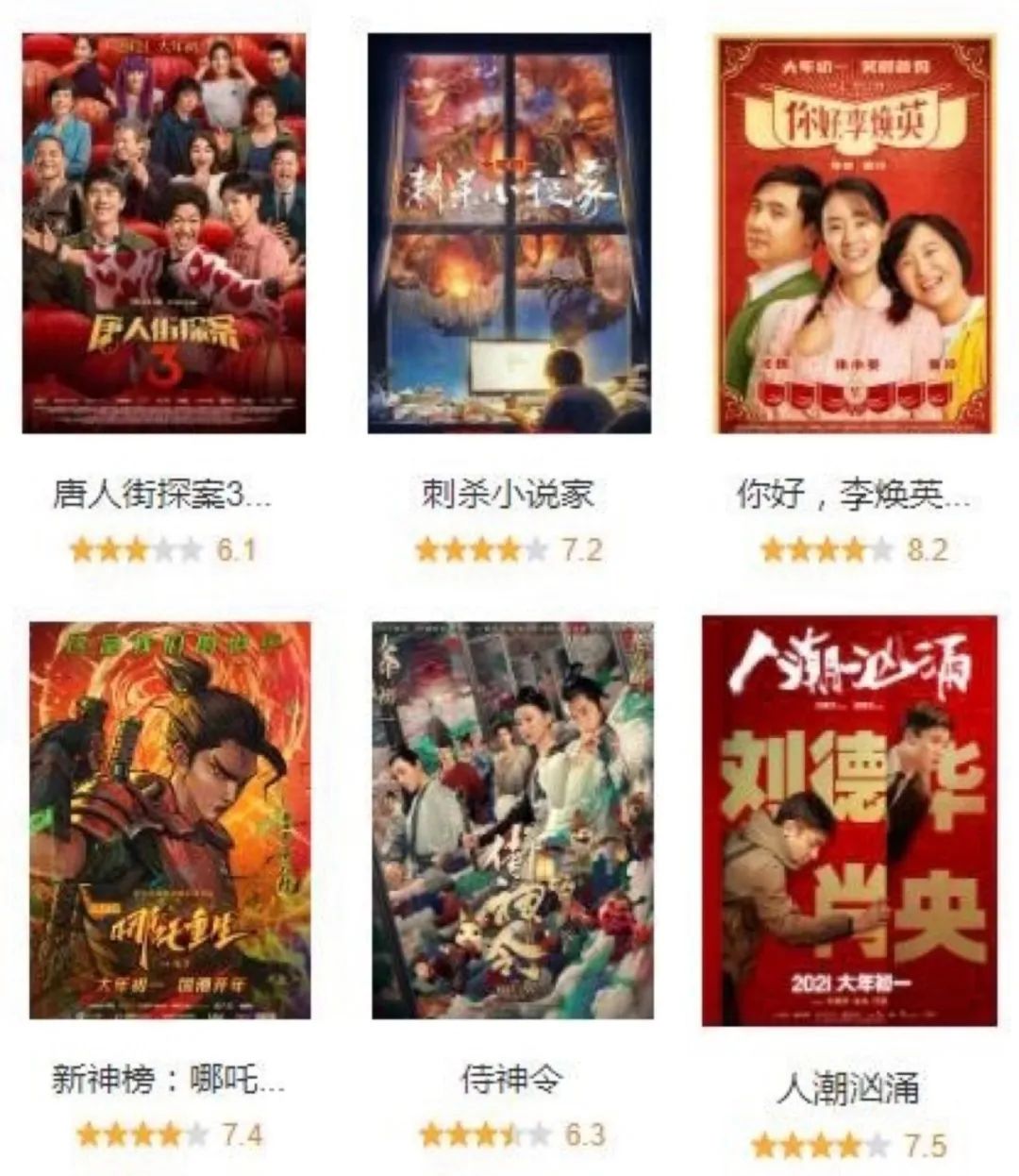
Task: Select the 刺杀小说家 movie poster
Action: click(509, 233)
